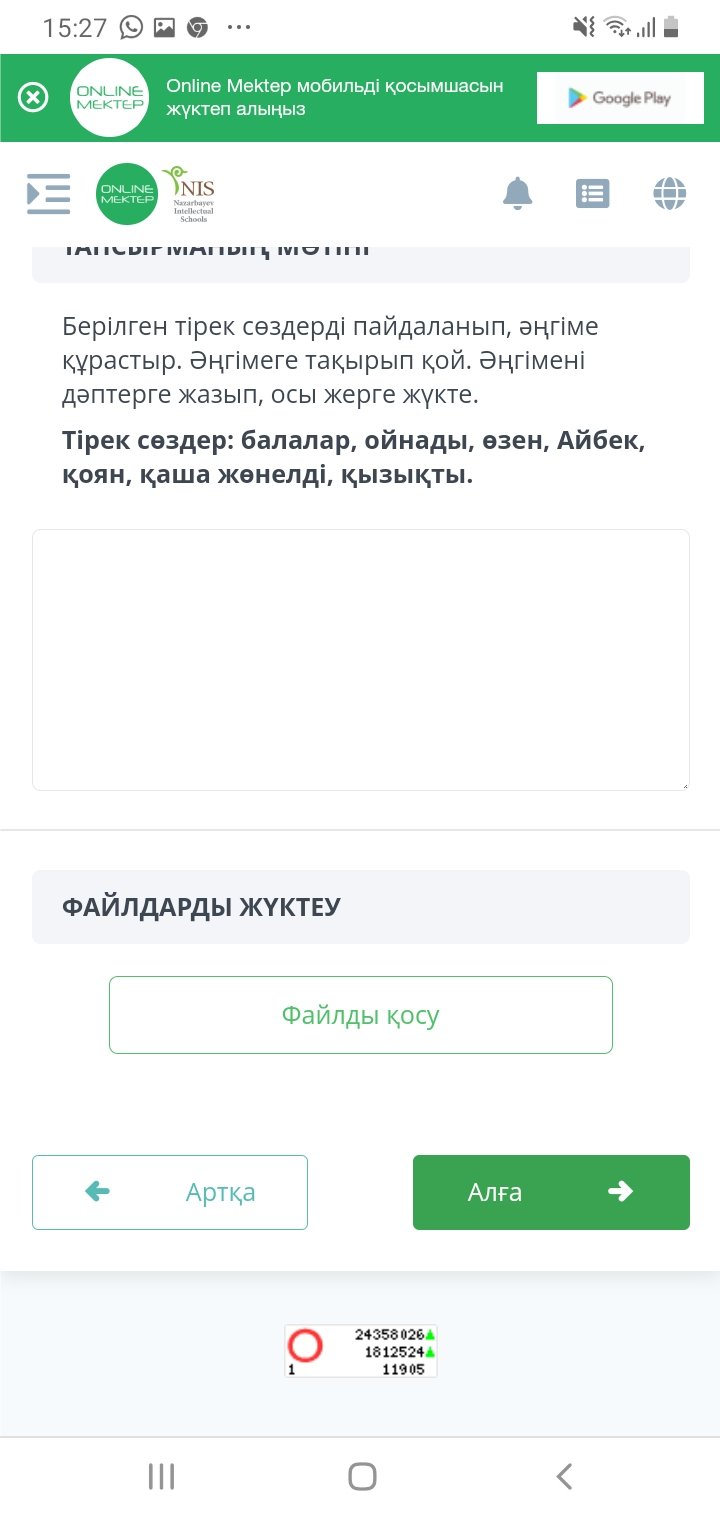Tap Файлды қосу to attach a file
Screen dimensions: 720x1520
[x=360, y=1015]
